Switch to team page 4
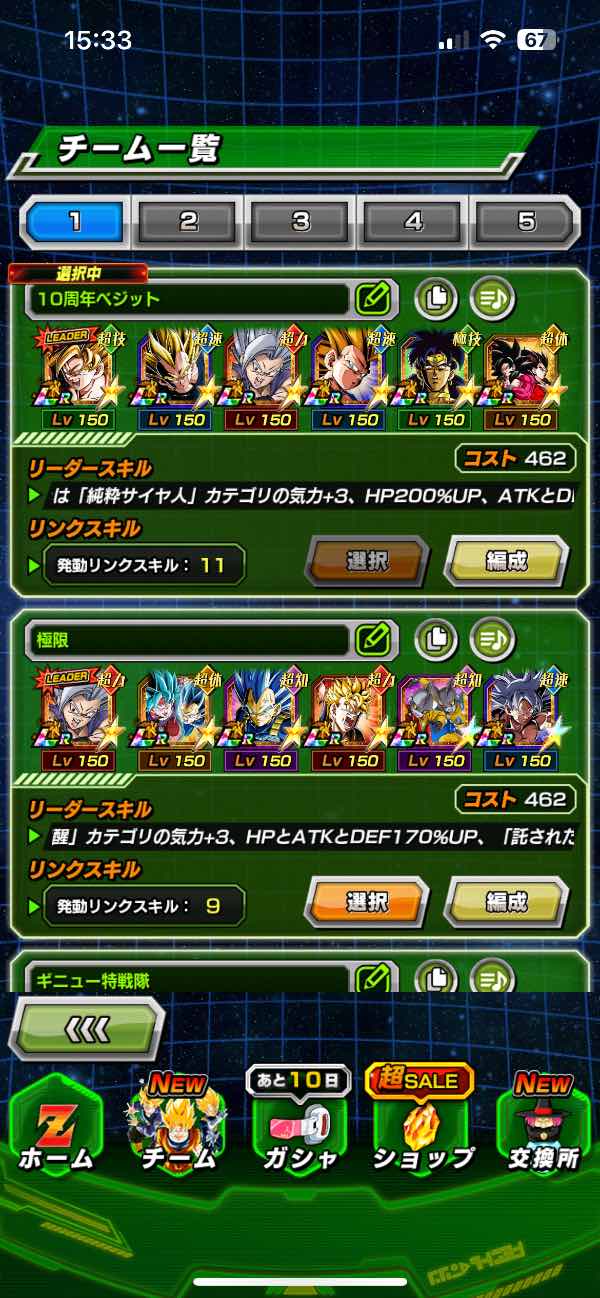Viewport: 600px width, 1298px height. (x=413, y=222)
